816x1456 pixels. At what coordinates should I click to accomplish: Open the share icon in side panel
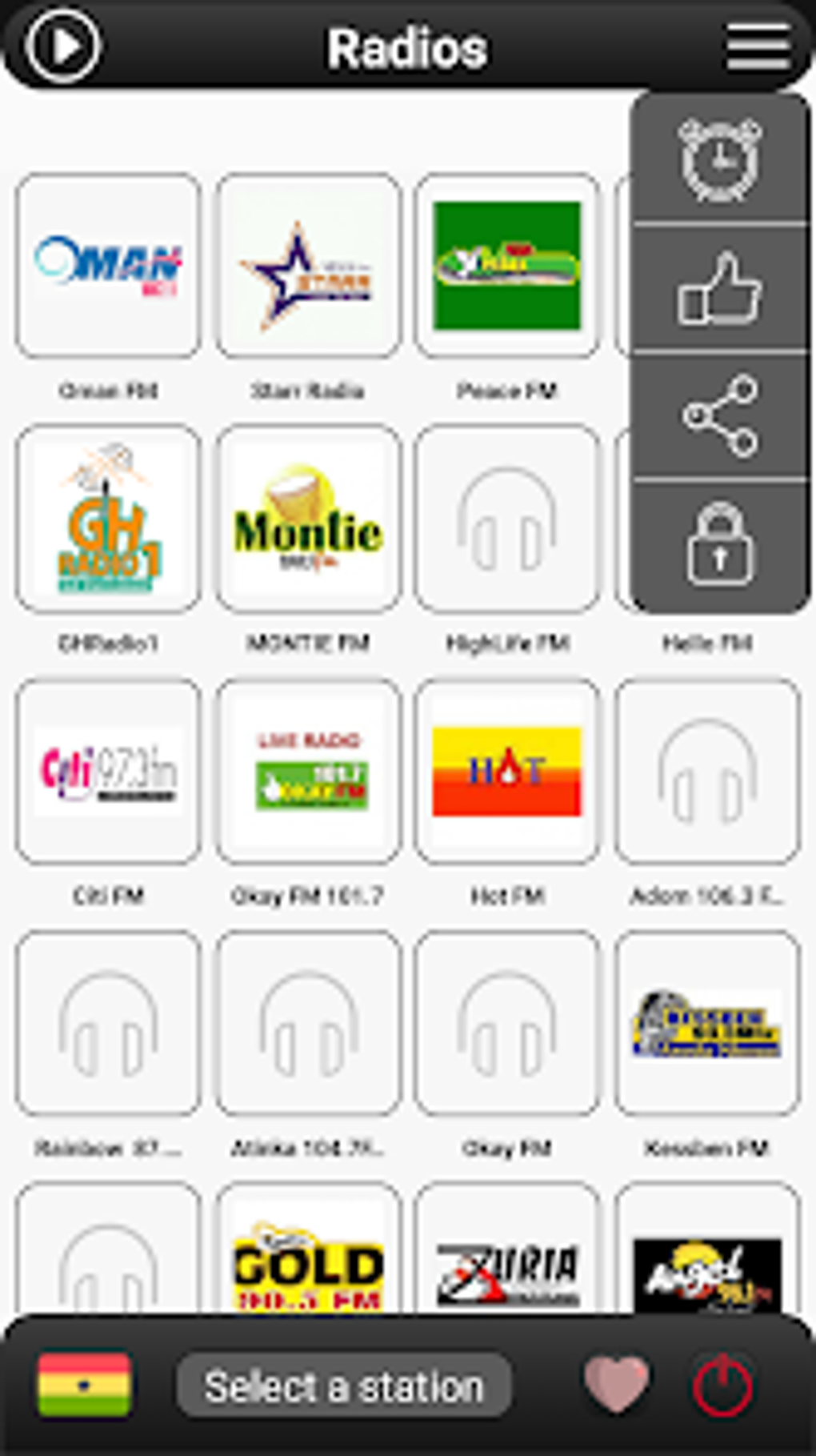[718, 416]
